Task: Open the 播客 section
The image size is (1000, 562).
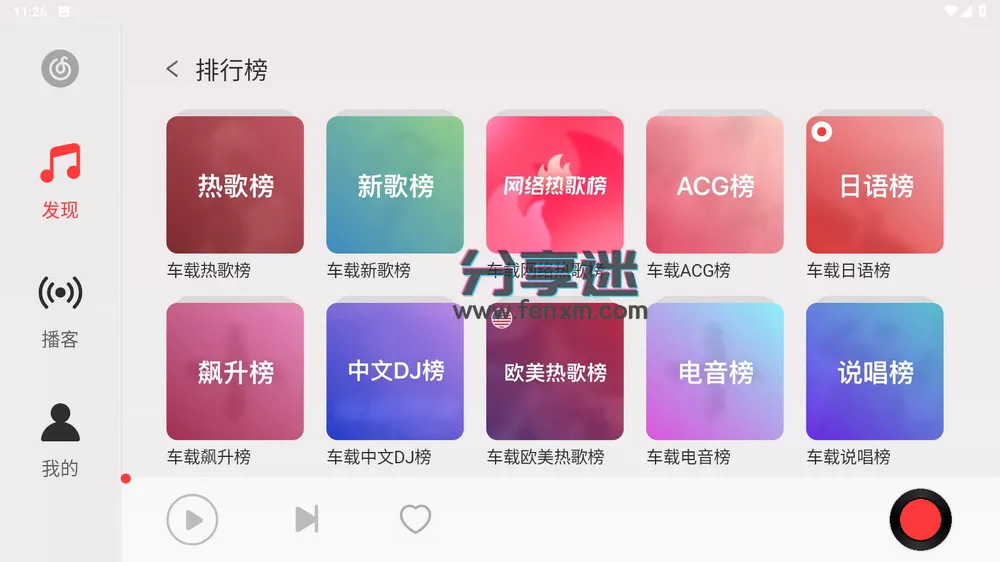Action: pos(60,310)
